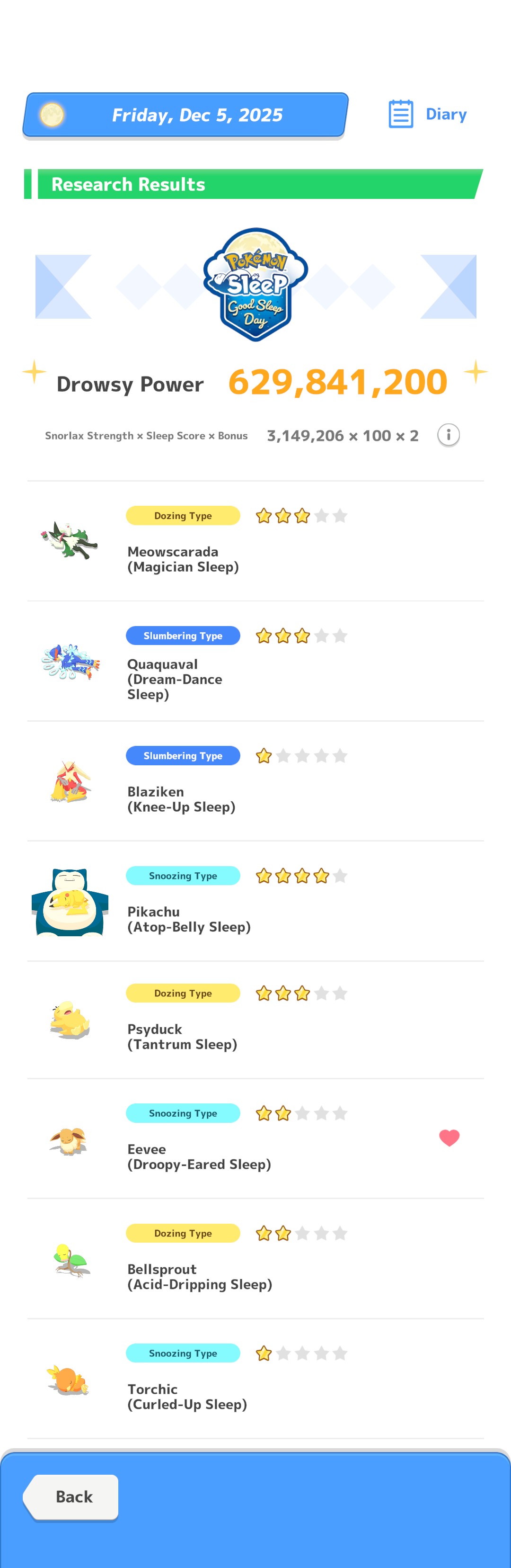511x1568 pixels.
Task: Show Drowsy Power calculation info
Action: tap(449, 435)
